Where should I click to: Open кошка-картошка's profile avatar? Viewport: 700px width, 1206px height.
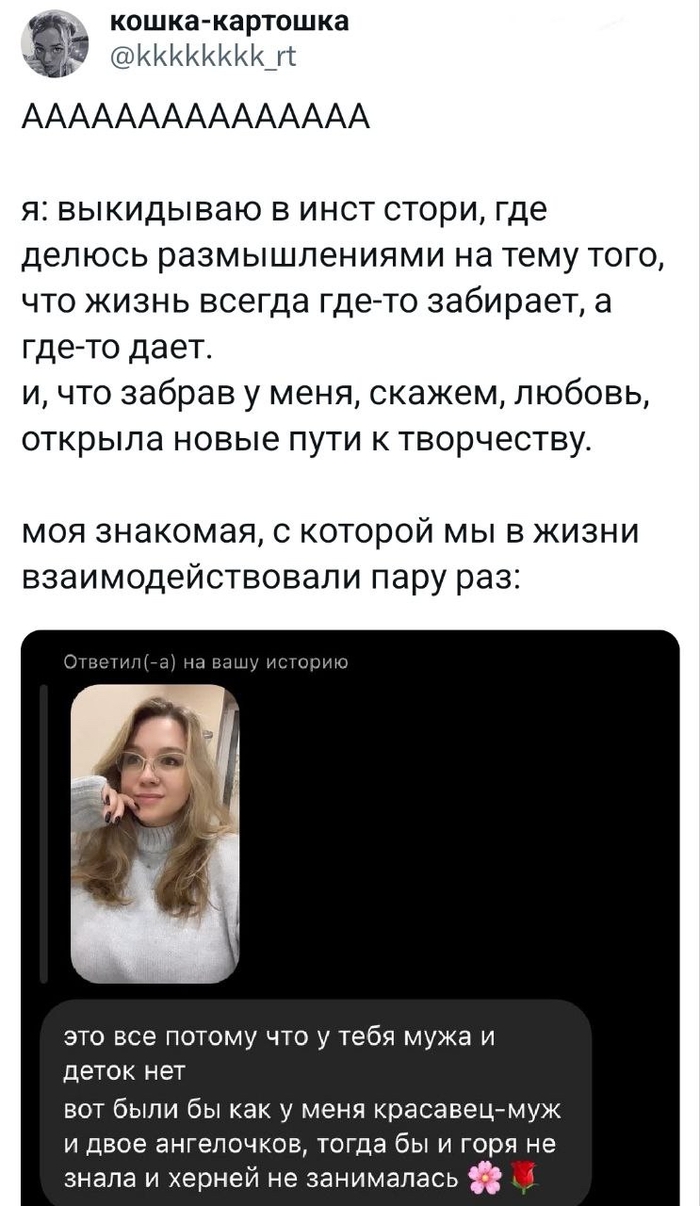pyautogui.click(x=54, y=43)
